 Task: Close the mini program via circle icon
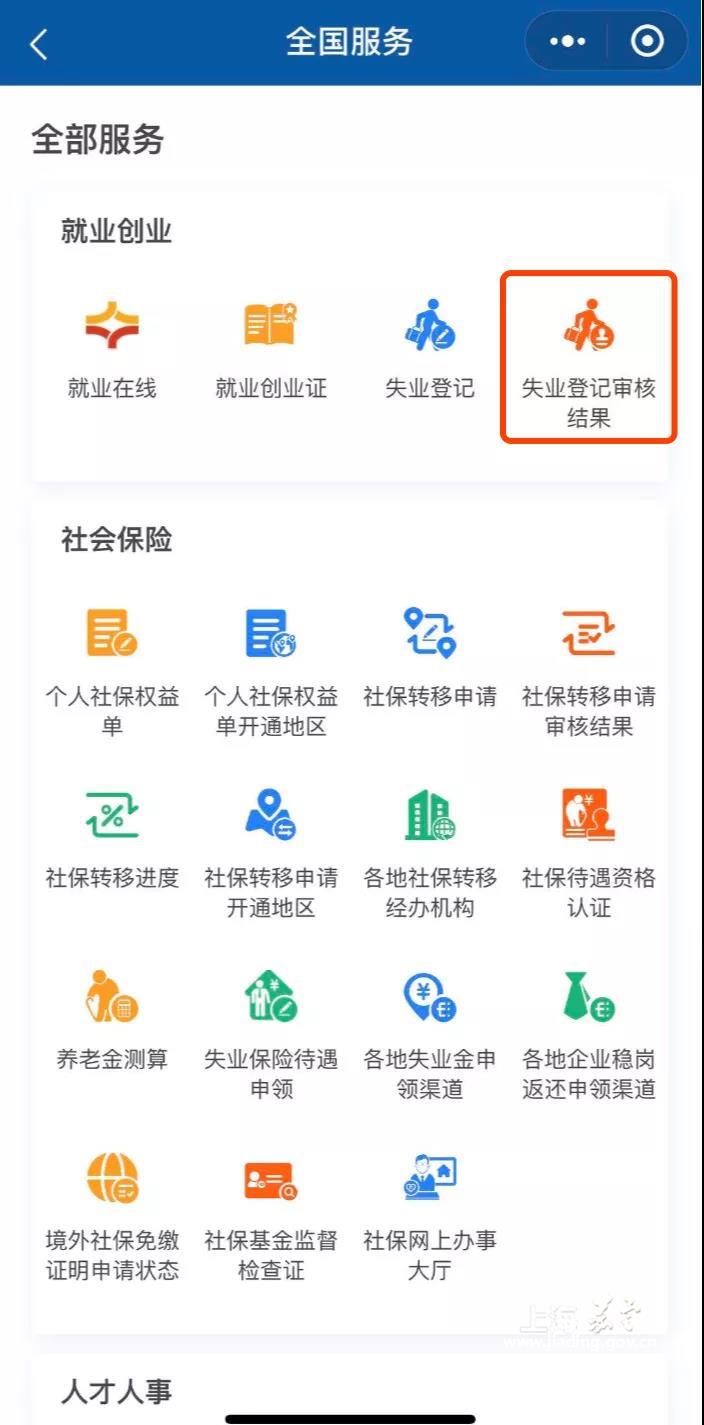click(x=648, y=42)
